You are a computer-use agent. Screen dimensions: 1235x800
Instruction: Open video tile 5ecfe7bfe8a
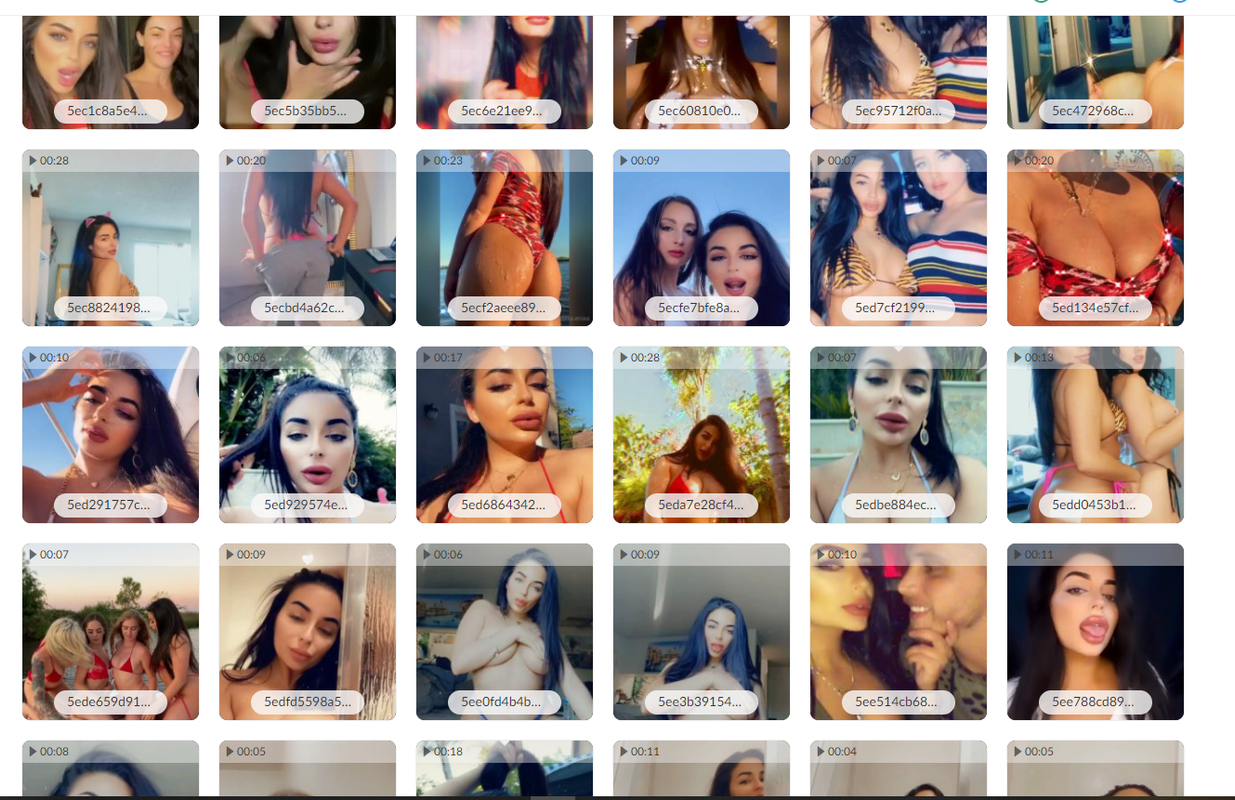click(x=701, y=238)
